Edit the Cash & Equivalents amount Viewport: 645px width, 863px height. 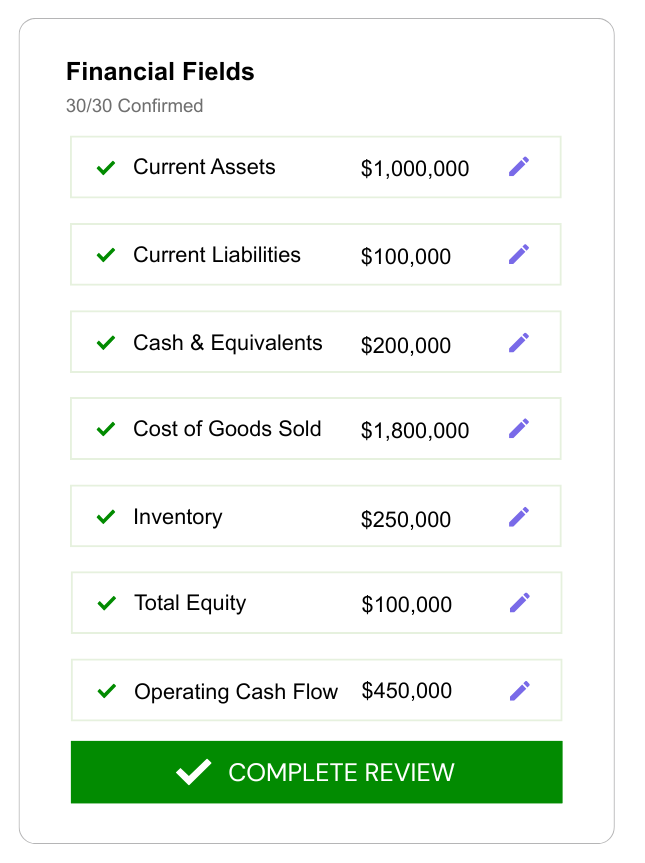518,342
